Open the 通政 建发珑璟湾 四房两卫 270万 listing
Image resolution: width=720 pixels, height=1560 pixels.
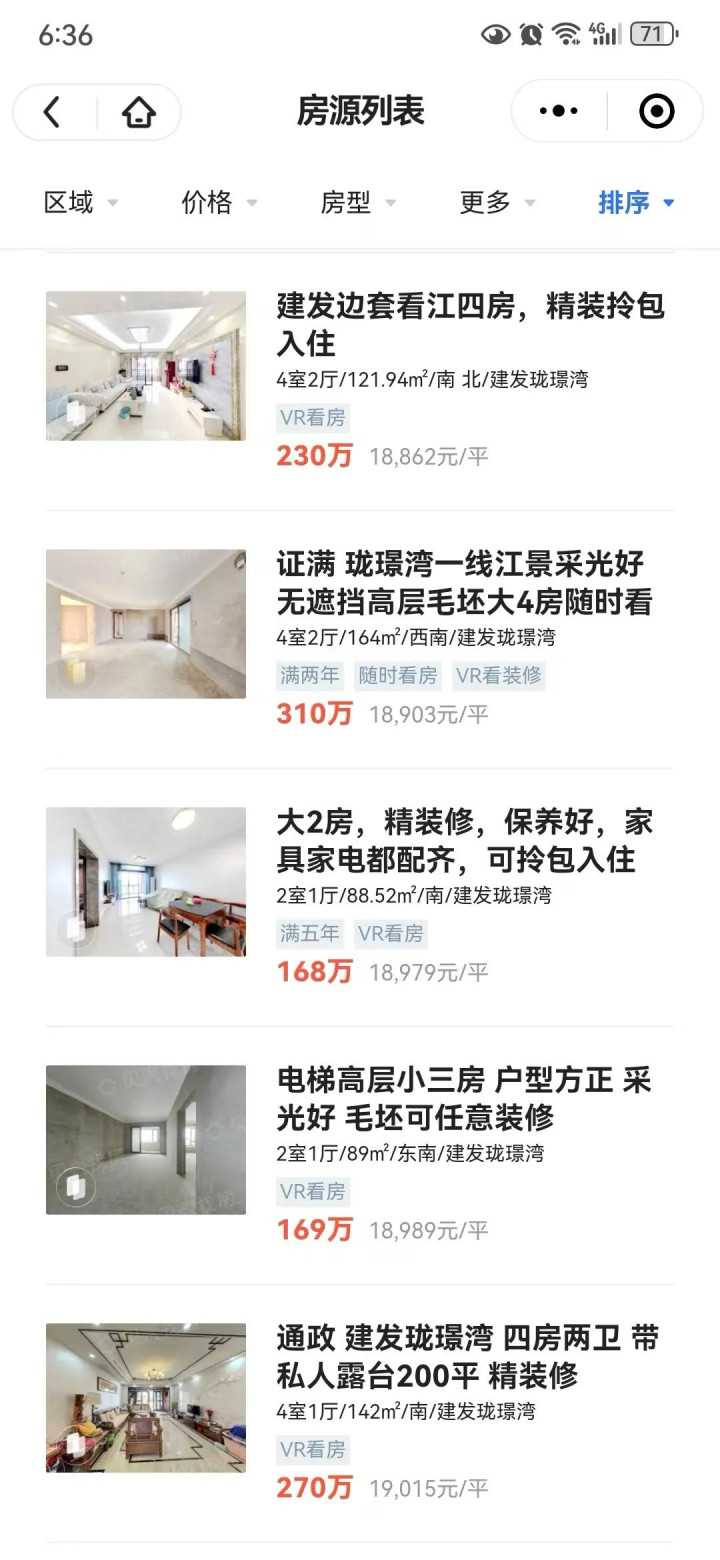[x=360, y=1413]
